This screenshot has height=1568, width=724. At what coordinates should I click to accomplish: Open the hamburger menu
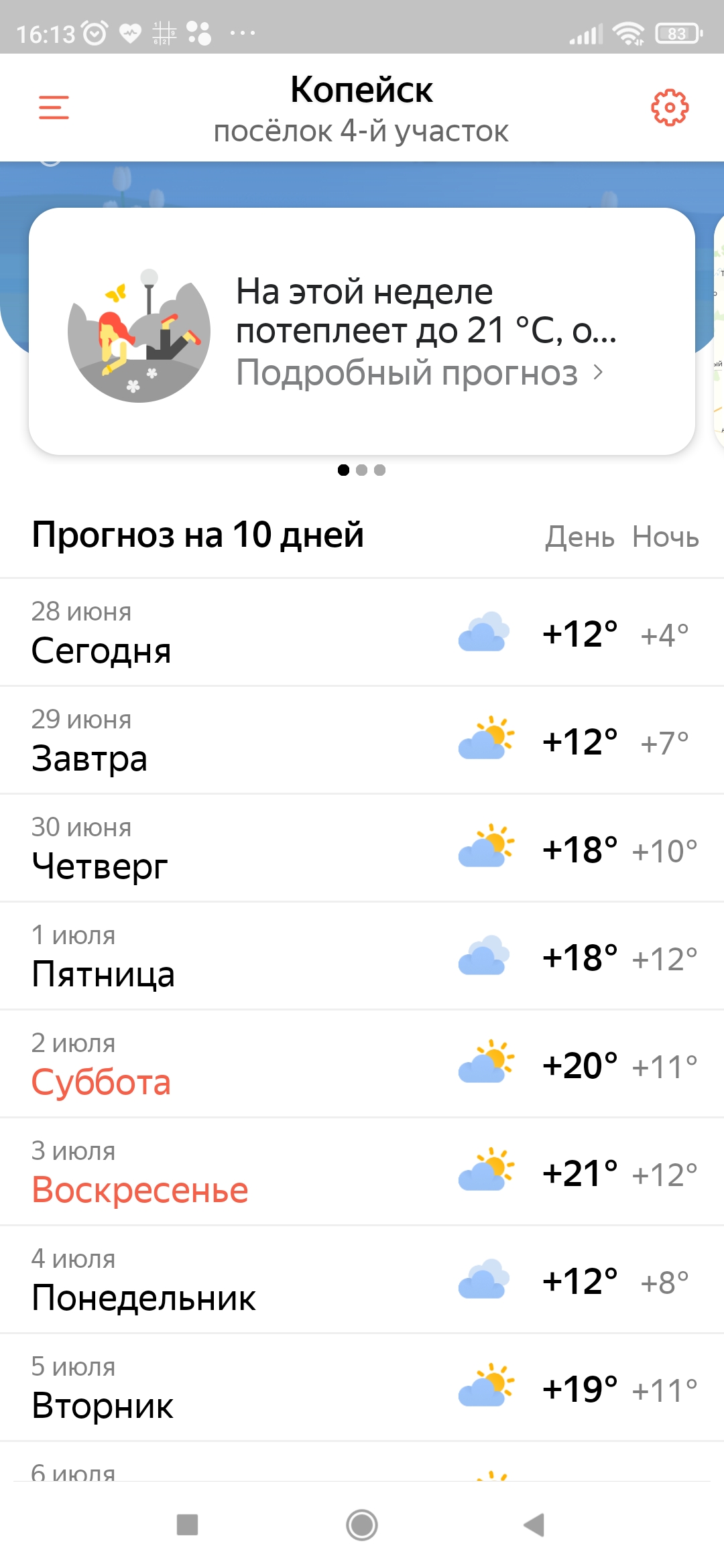(x=54, y=107)
